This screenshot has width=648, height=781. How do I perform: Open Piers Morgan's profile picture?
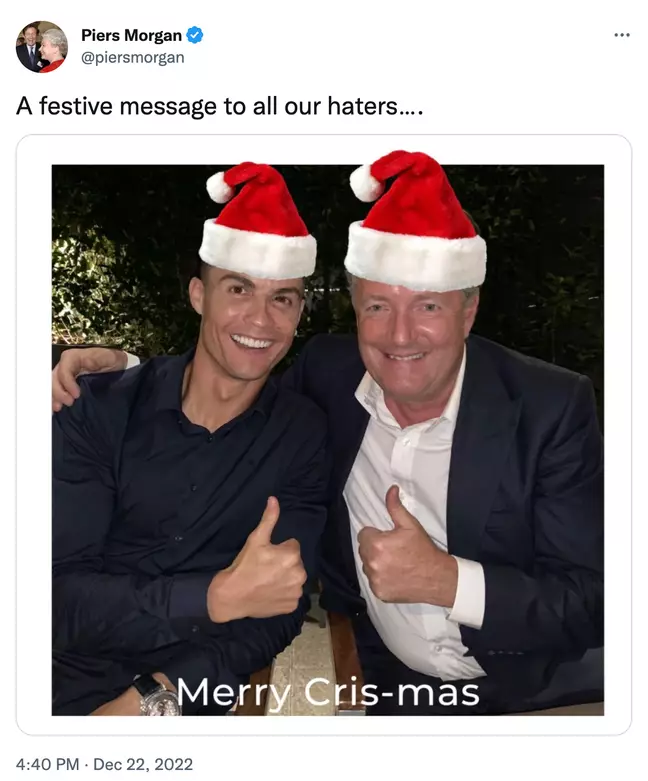pos(42,46)
